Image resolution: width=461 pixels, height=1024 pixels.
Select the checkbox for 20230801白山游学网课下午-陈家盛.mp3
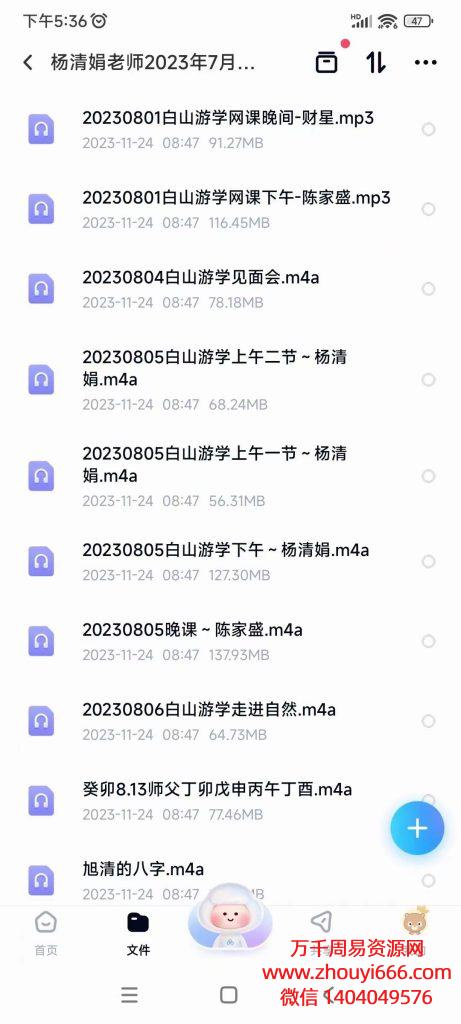click(428, 209)
